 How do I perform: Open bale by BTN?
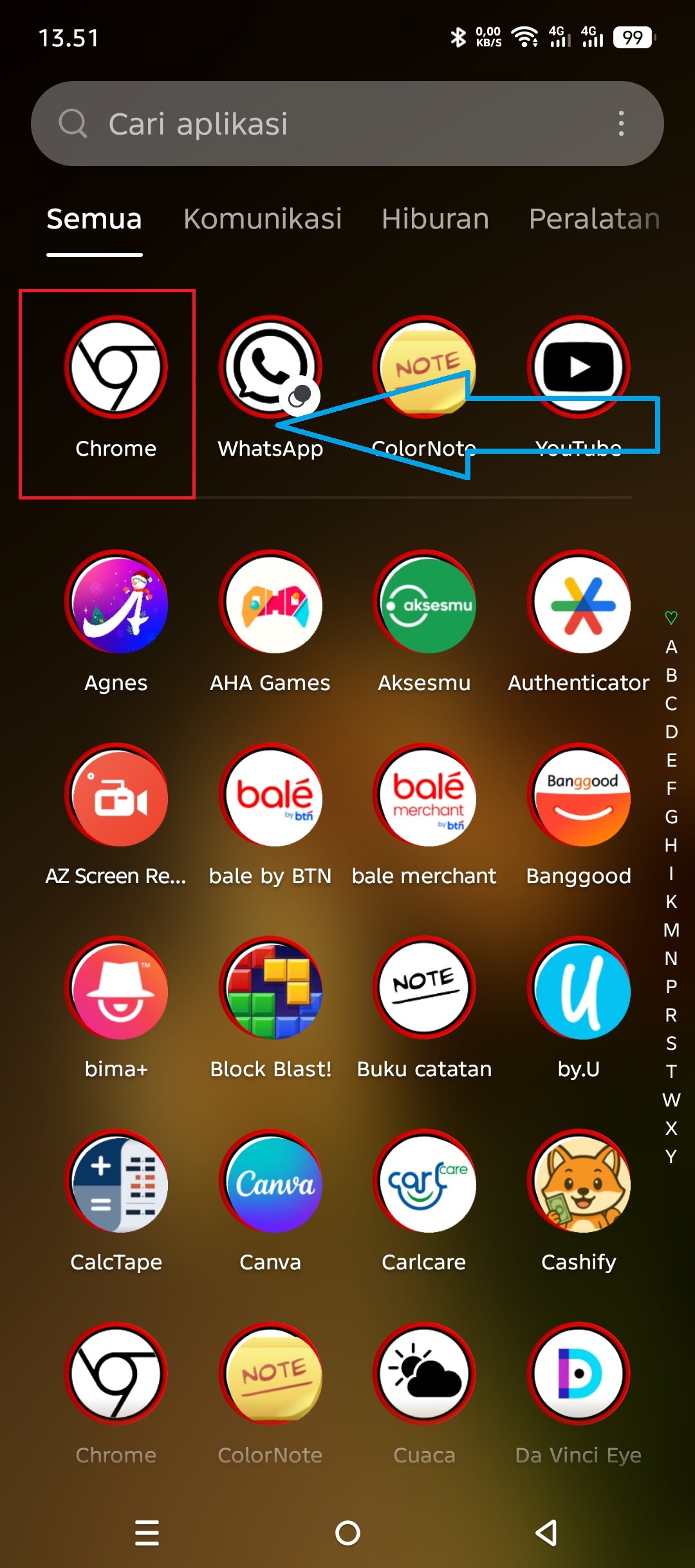tap(270, 796)
